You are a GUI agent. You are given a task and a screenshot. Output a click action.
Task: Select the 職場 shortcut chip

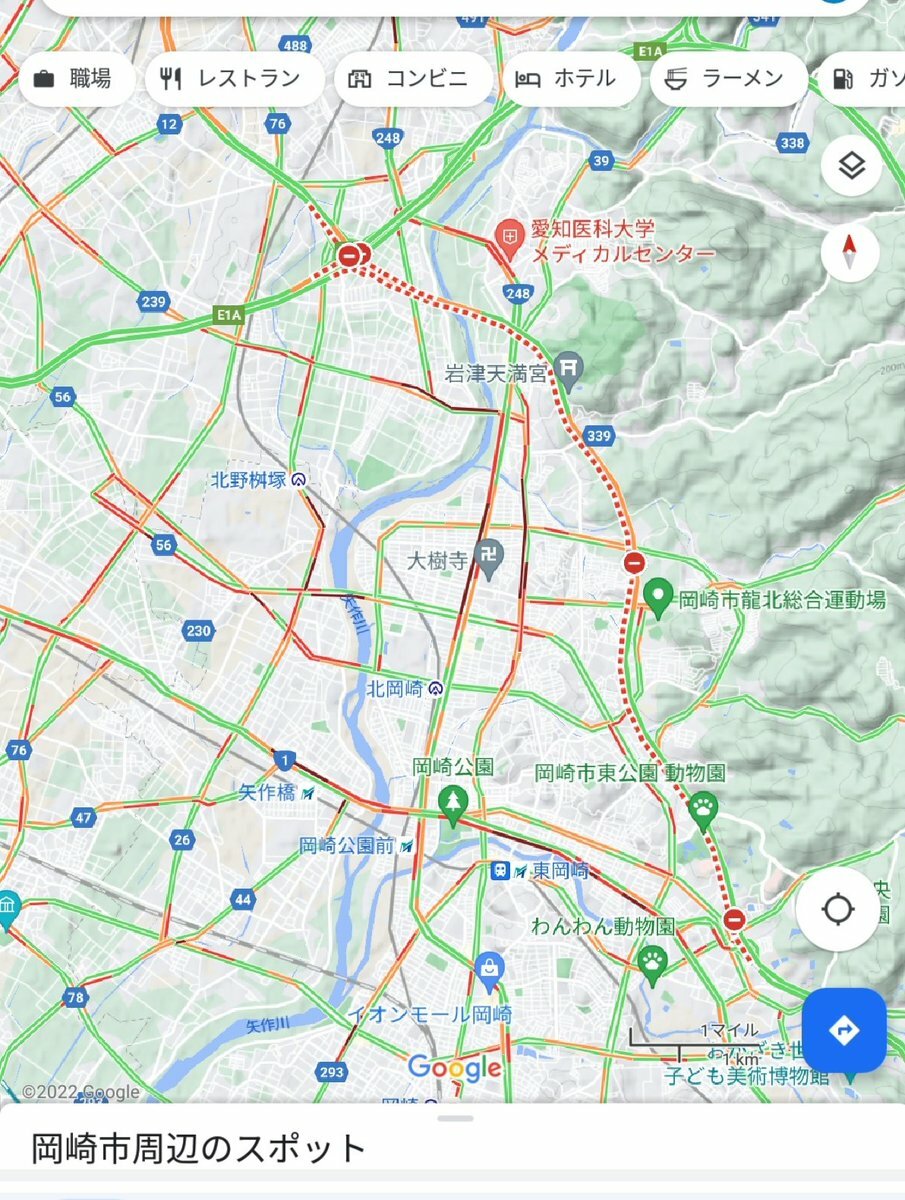pyautogui.click(x=72, y=79)
